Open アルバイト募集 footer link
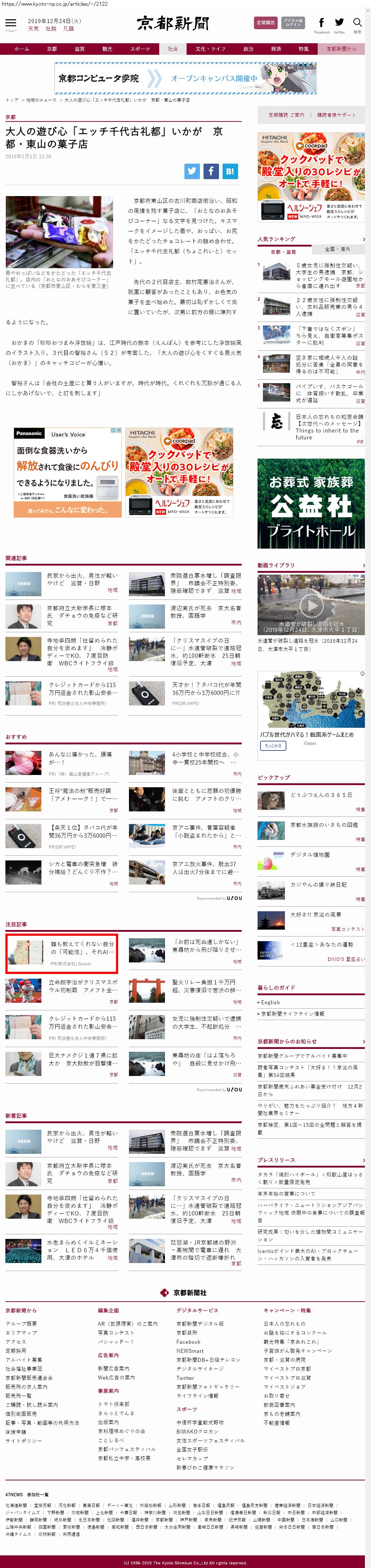 (x=24, y=1359)
